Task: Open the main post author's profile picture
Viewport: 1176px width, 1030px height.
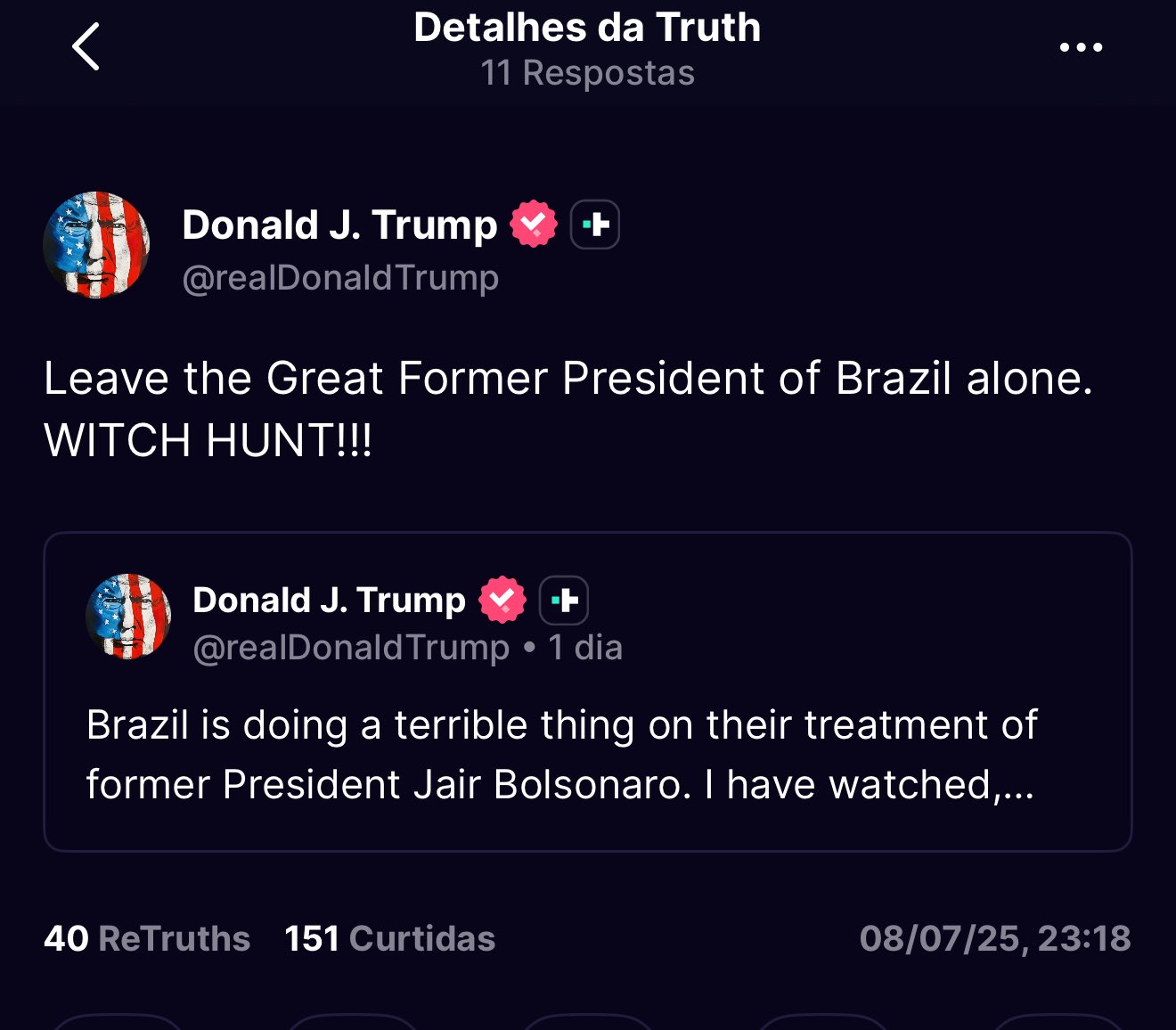Action: [96, 245]
